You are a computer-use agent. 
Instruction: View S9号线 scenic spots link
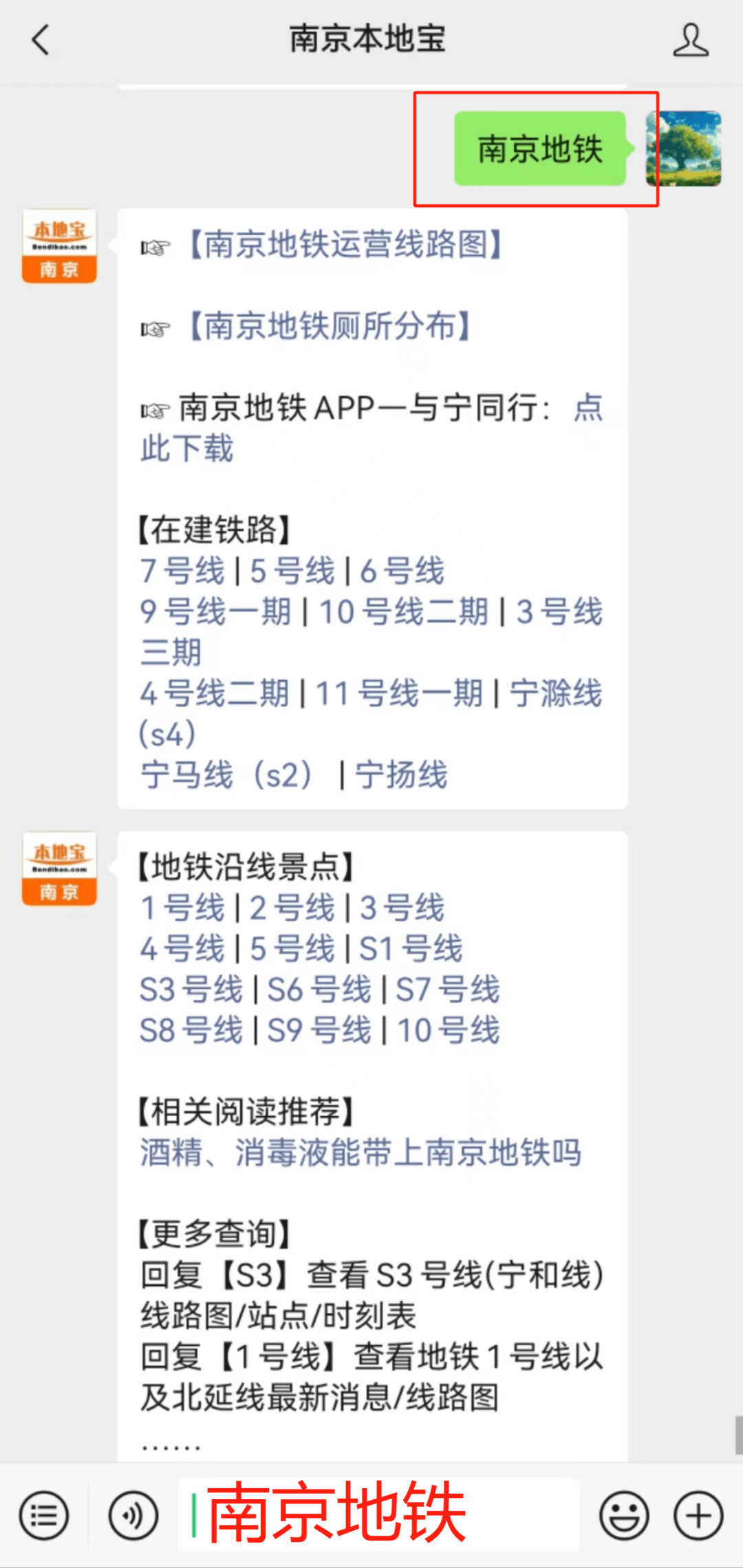(x=319, y=1030)
